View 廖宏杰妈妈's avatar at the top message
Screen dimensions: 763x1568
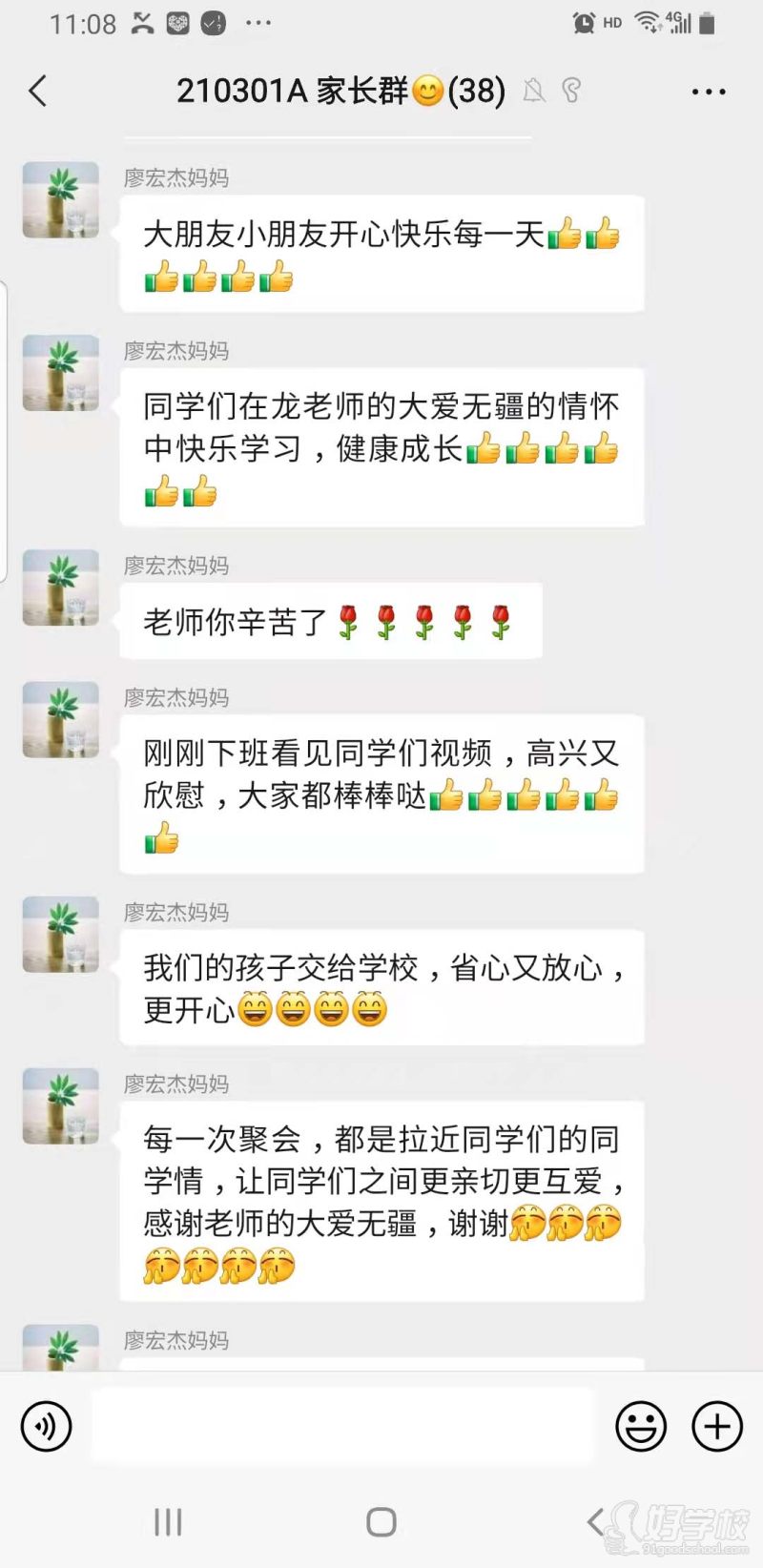tap(60, 198)
